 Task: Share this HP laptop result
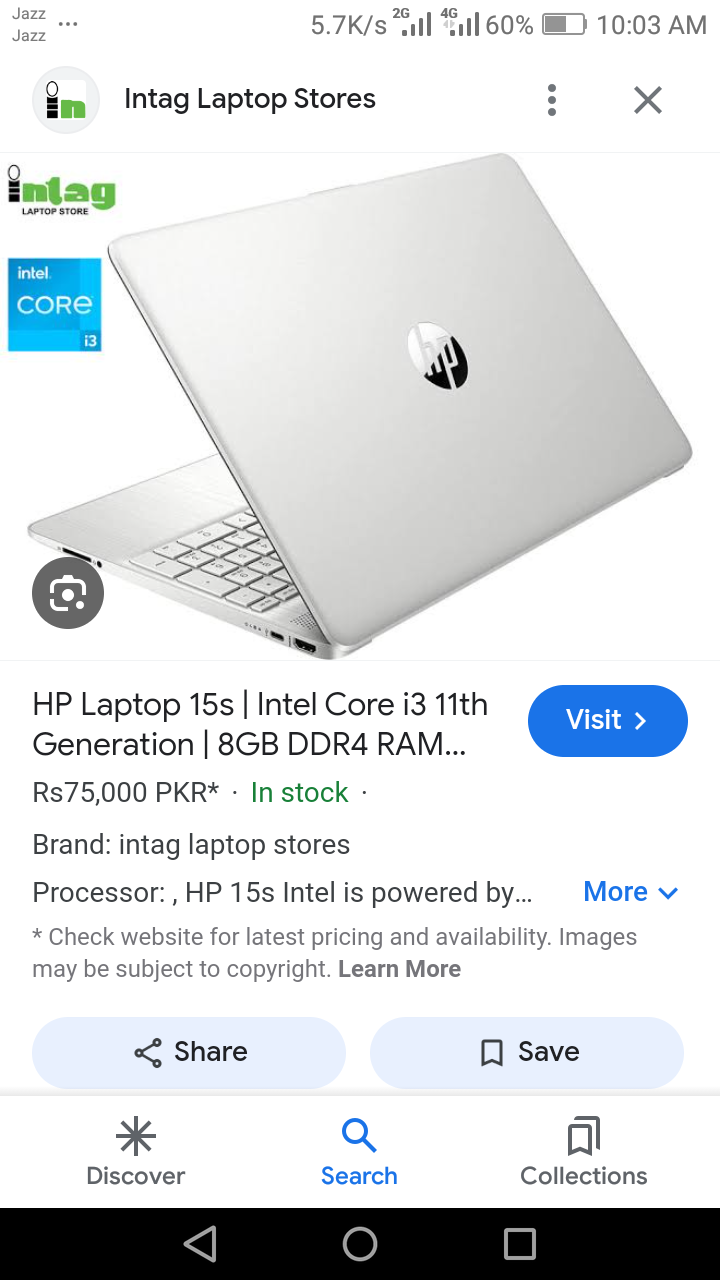point(189,1052)
